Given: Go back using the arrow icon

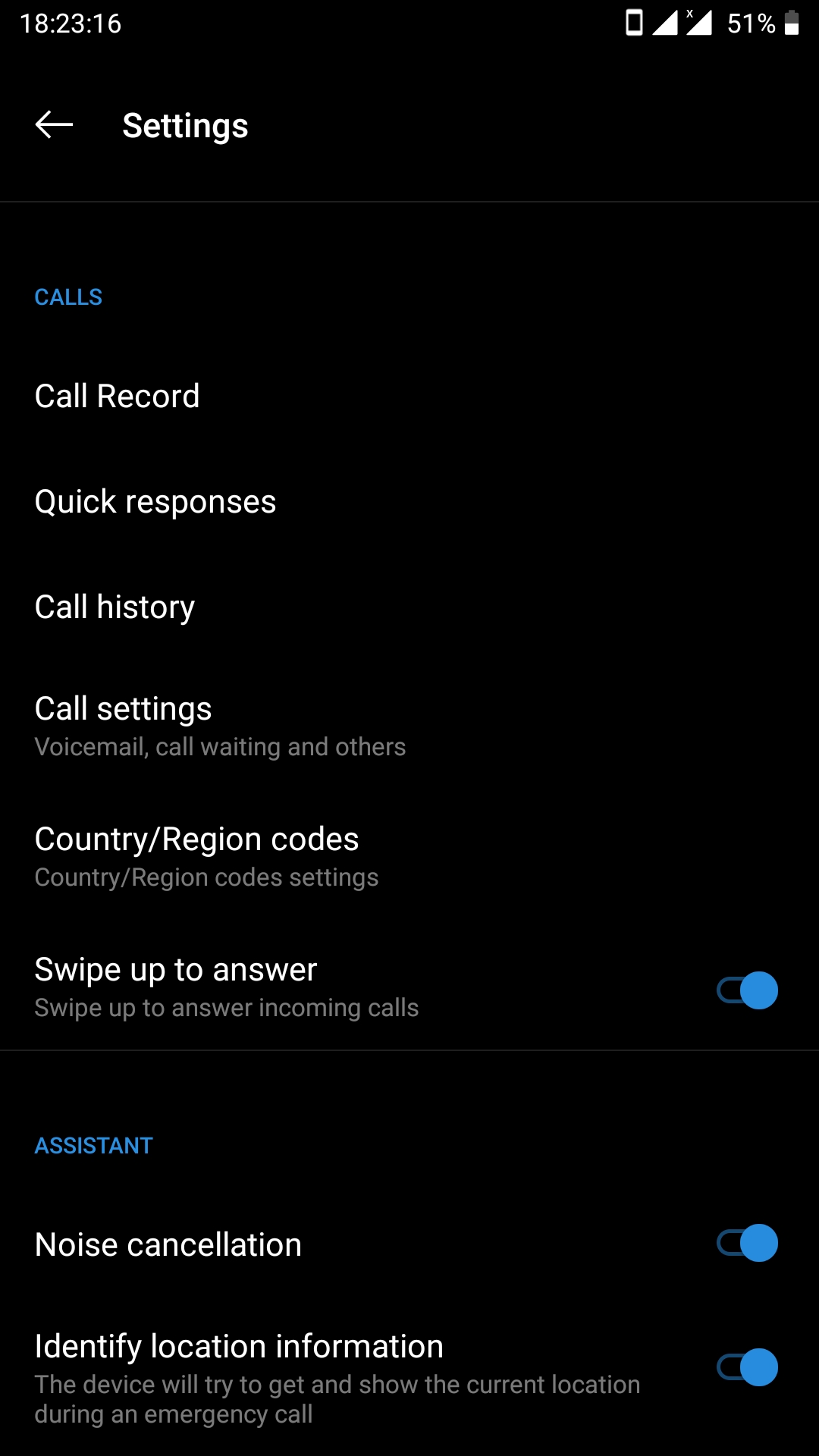Looking at the screenshot, I should [54, 125].
